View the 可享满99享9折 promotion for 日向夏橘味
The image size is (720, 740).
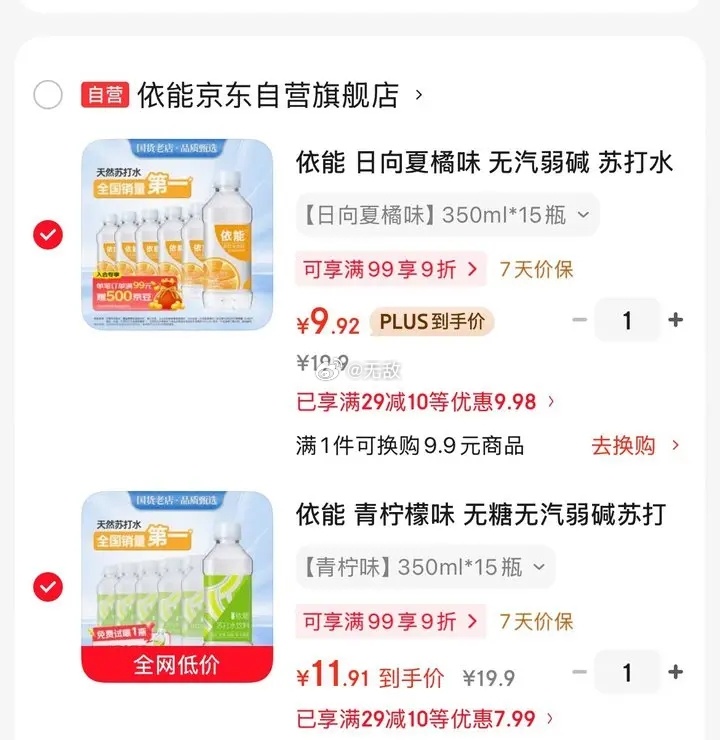tap(390, 268)
